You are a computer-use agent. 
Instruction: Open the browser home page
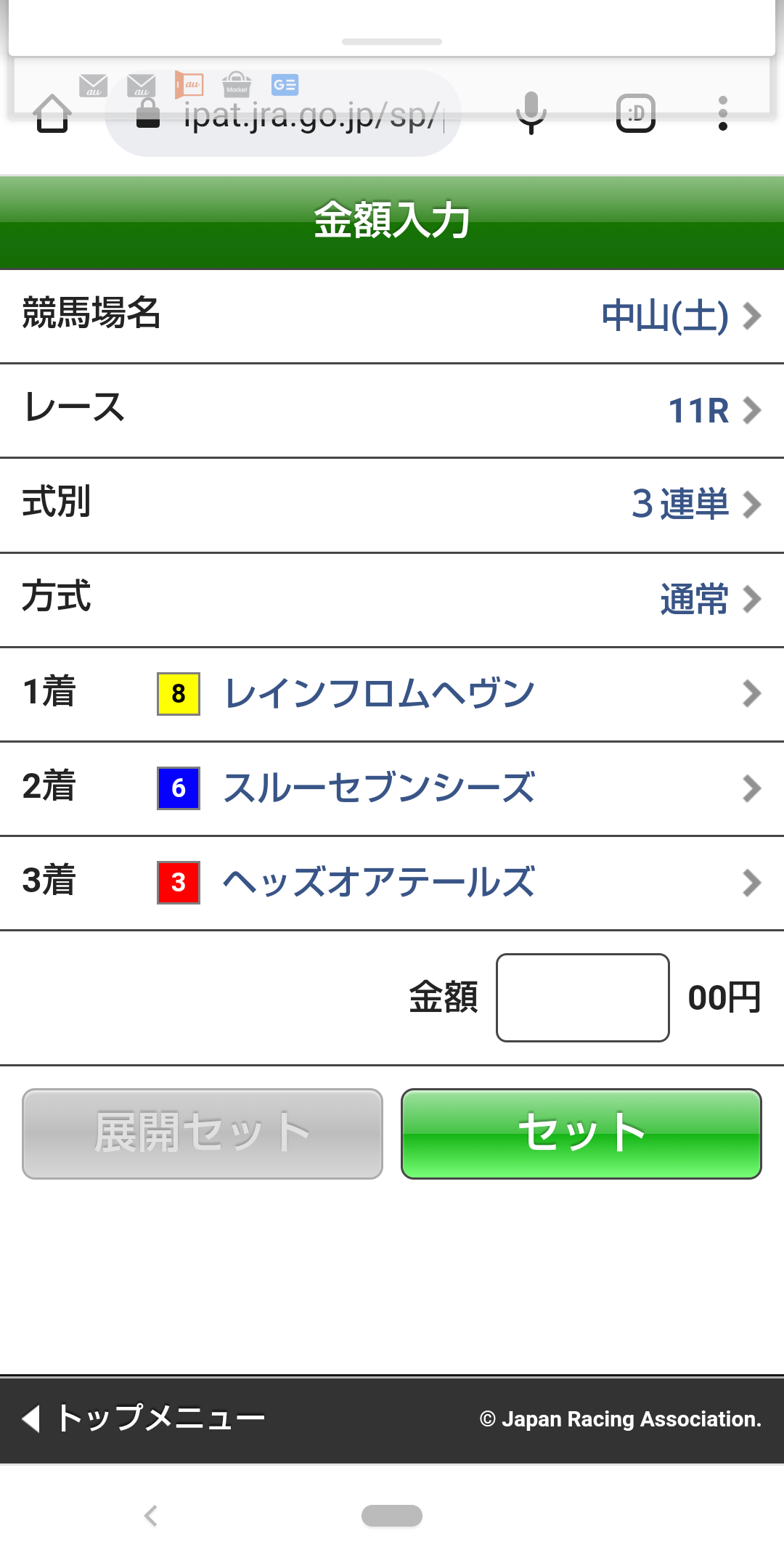click(x=52, y=114)
